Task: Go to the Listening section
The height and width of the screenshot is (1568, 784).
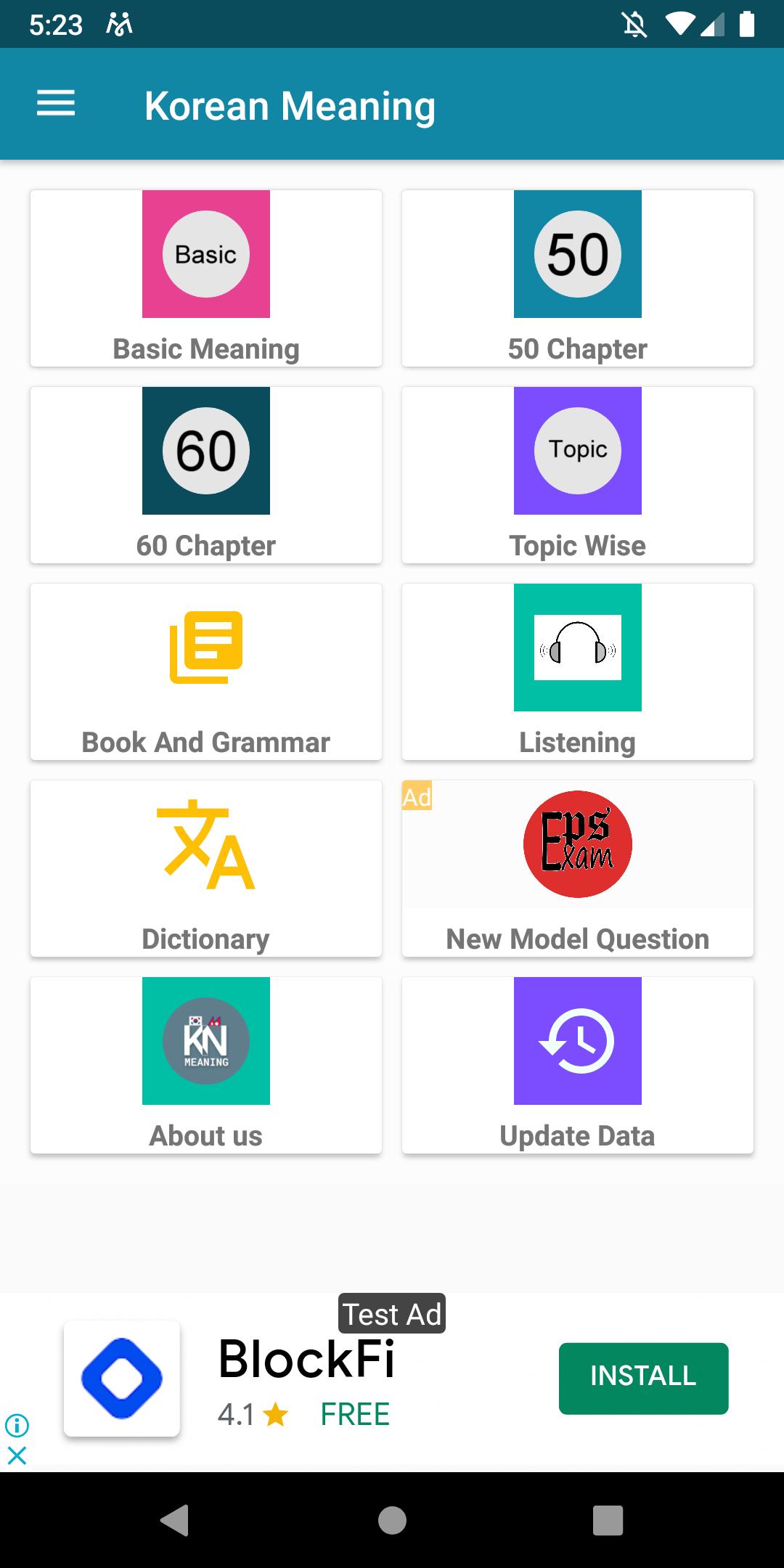Action: pyautogui.click(x=578, y=672)
